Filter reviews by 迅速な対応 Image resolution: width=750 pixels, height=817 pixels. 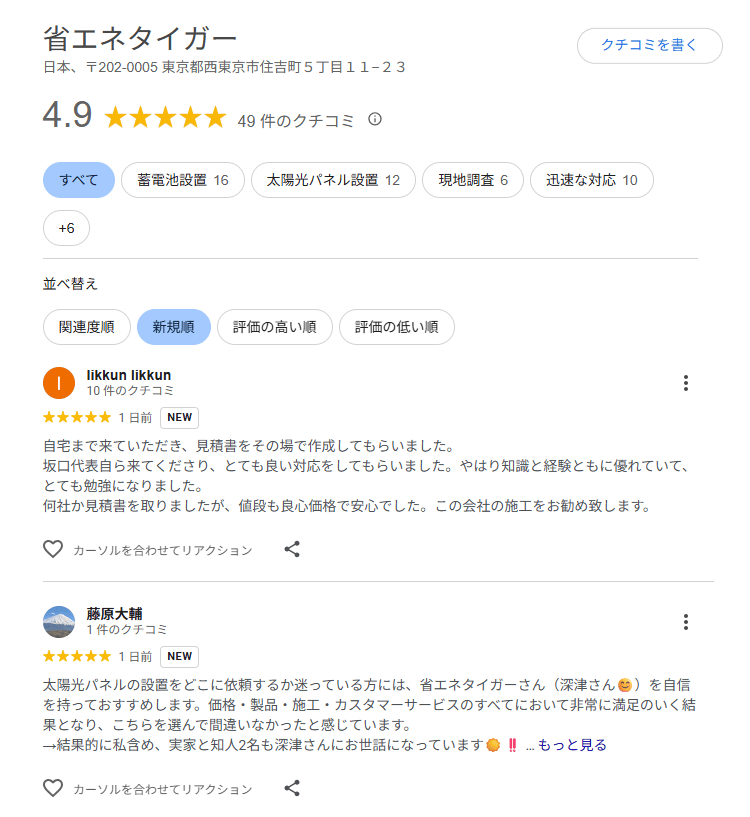[x=591, y=180]
